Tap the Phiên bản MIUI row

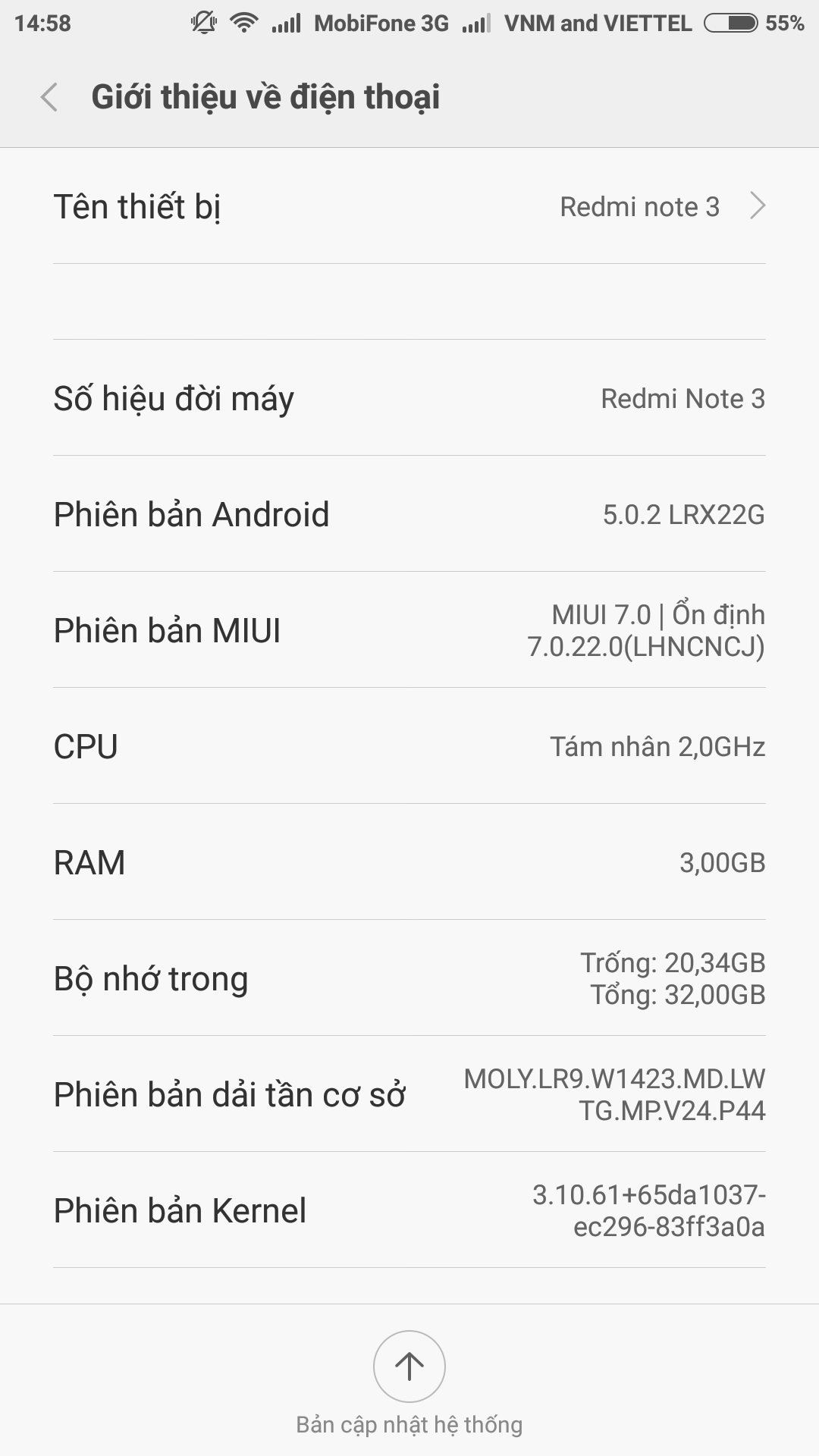(x=409, y=630)
